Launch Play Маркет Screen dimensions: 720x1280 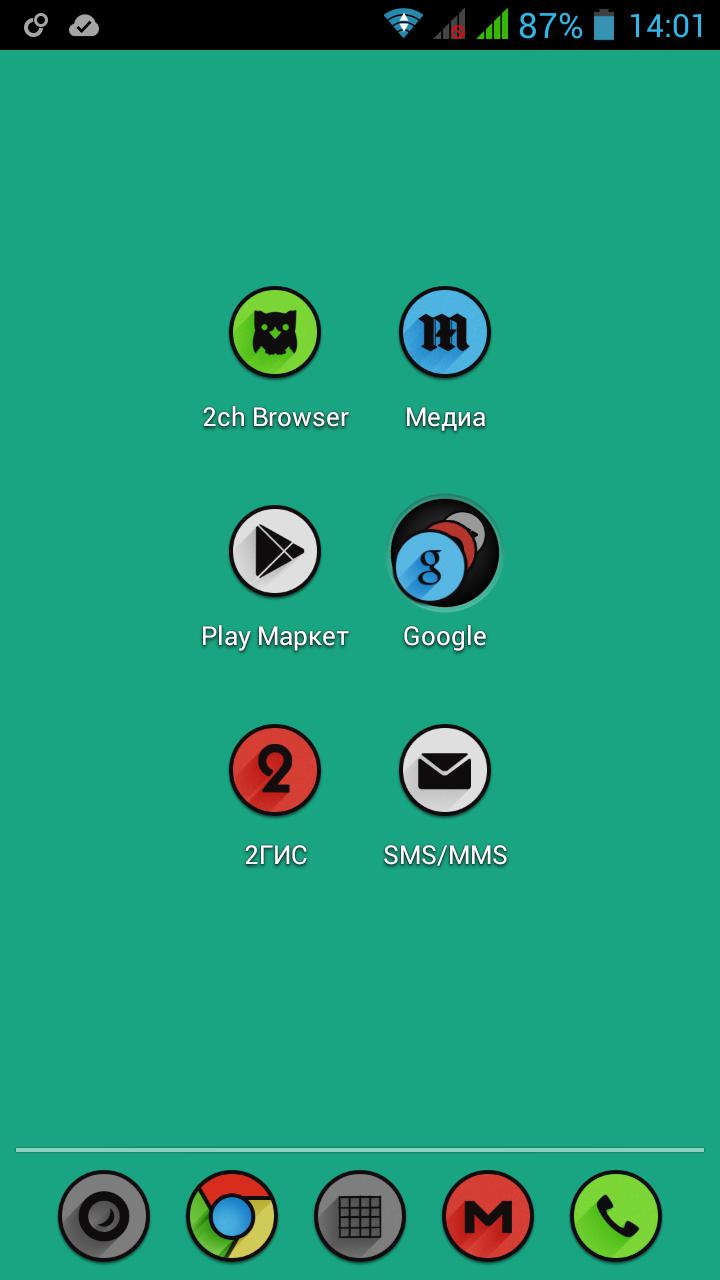[275, 552]
